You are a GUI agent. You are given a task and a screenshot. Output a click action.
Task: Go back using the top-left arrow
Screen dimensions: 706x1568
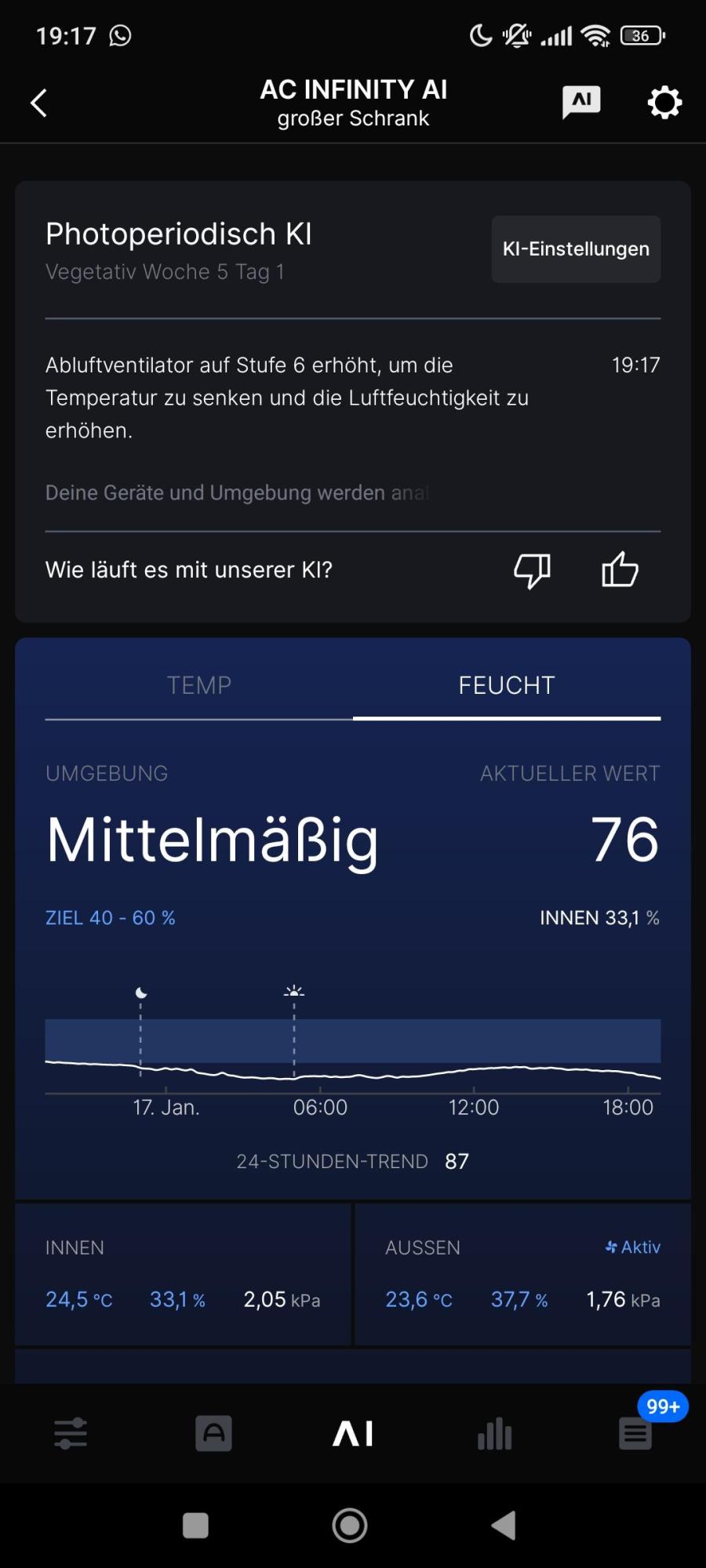coord(38,103)
